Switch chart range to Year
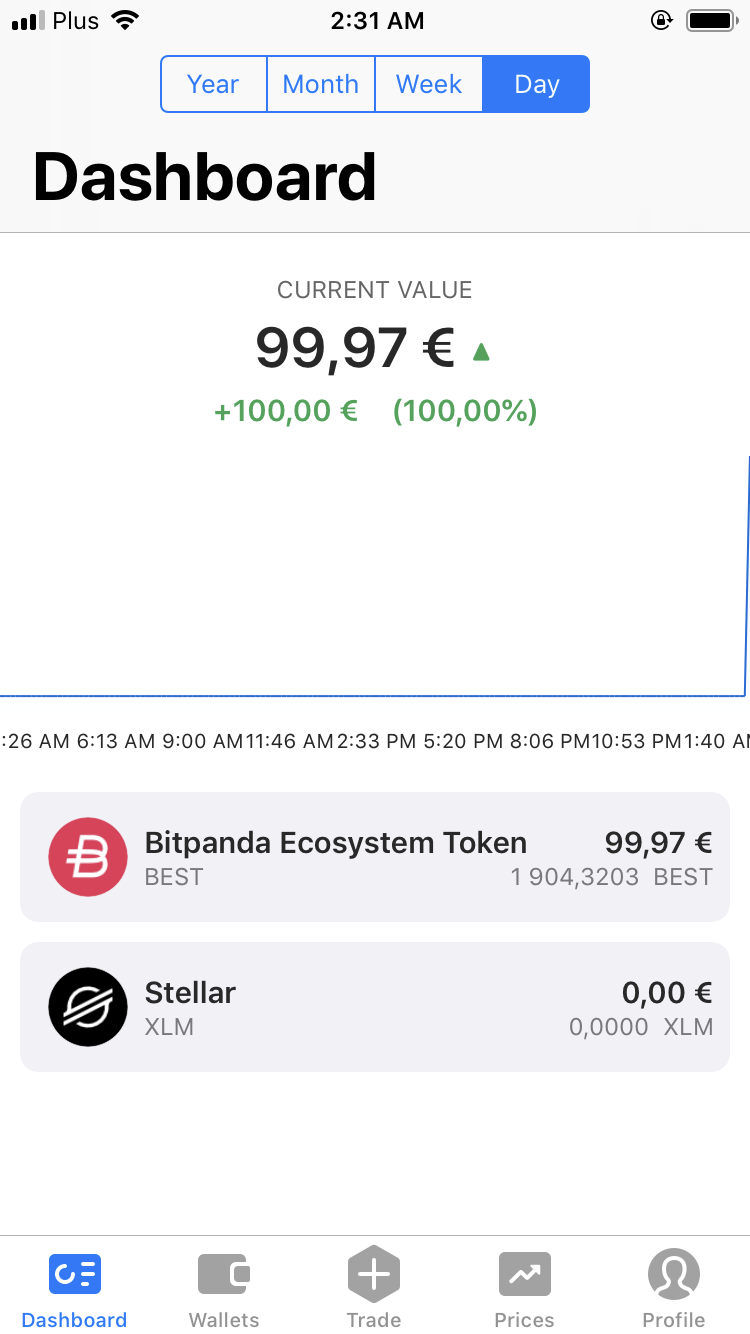The width and height of the screenshot is (750, 1334). click(214, 84)
